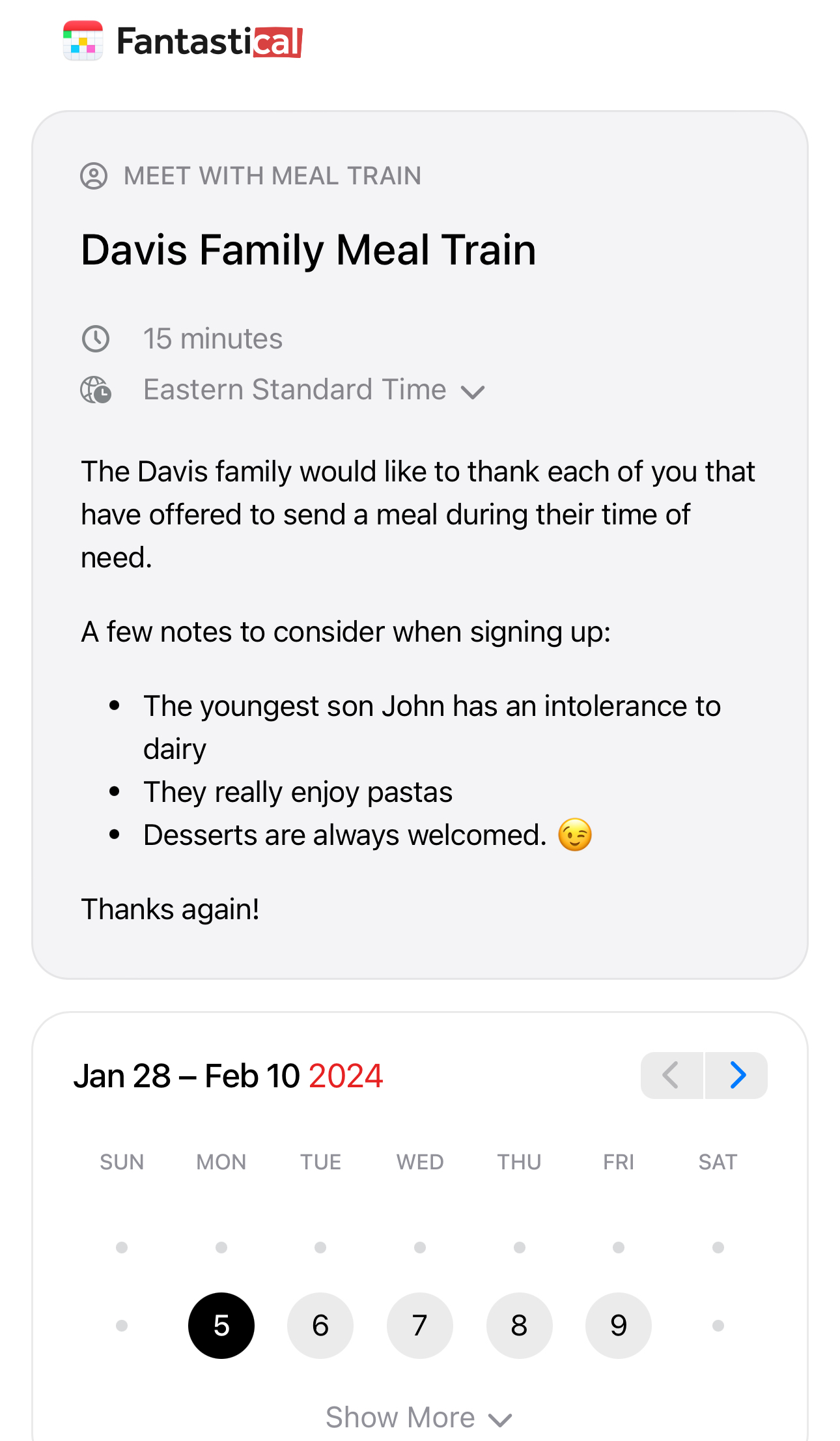Choose Tuesday the 6th
This screenshot has width=840, height=1441.
pyautogui.click(x=320, y=1326)
